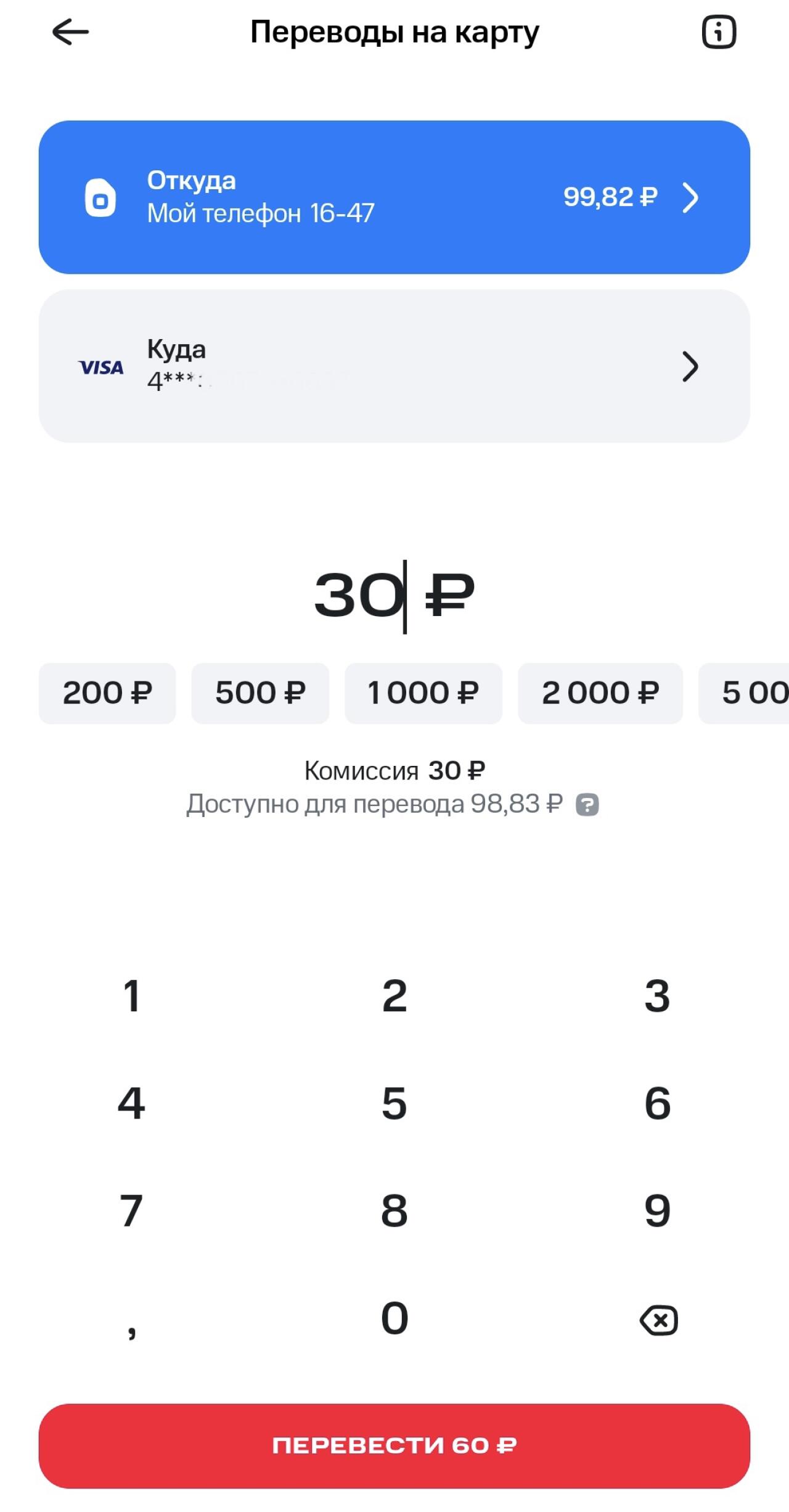Image resolution: width=789 pixels, height=1512 pixels.
Task: Change the Куда Visa destination card
Action: [x=394, y=366]
